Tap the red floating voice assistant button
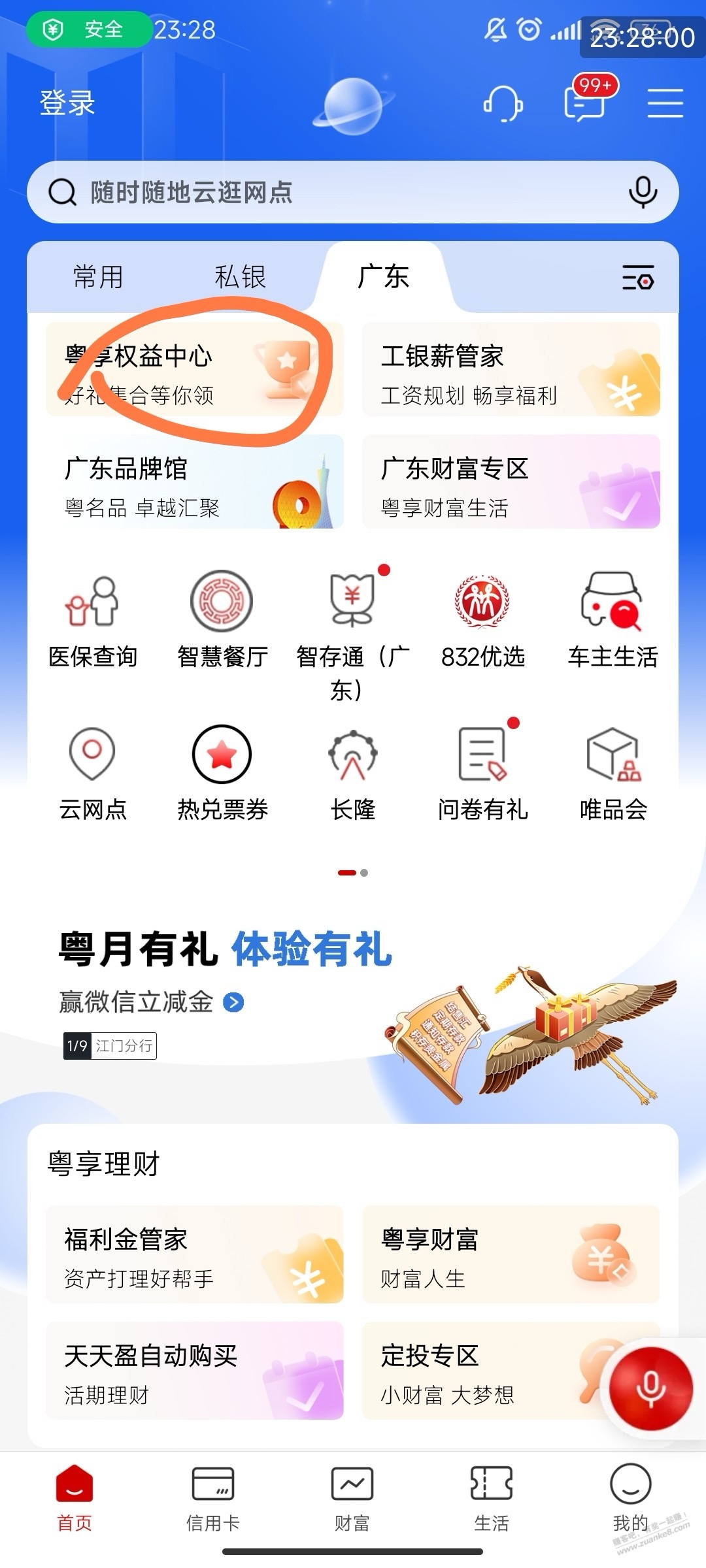 [x=650, y=1388]
